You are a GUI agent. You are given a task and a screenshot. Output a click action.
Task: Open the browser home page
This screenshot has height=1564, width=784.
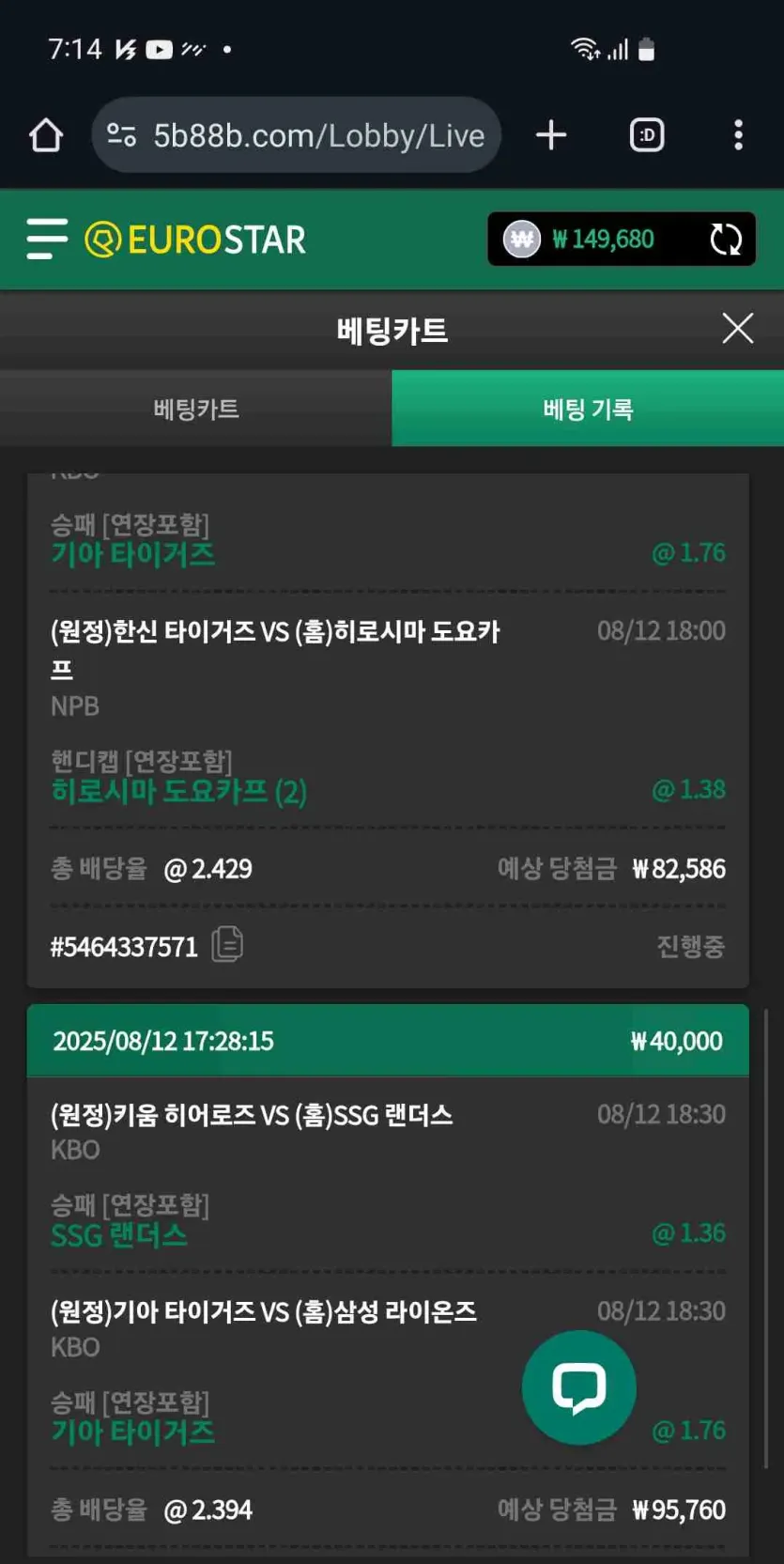coord(46,135)
